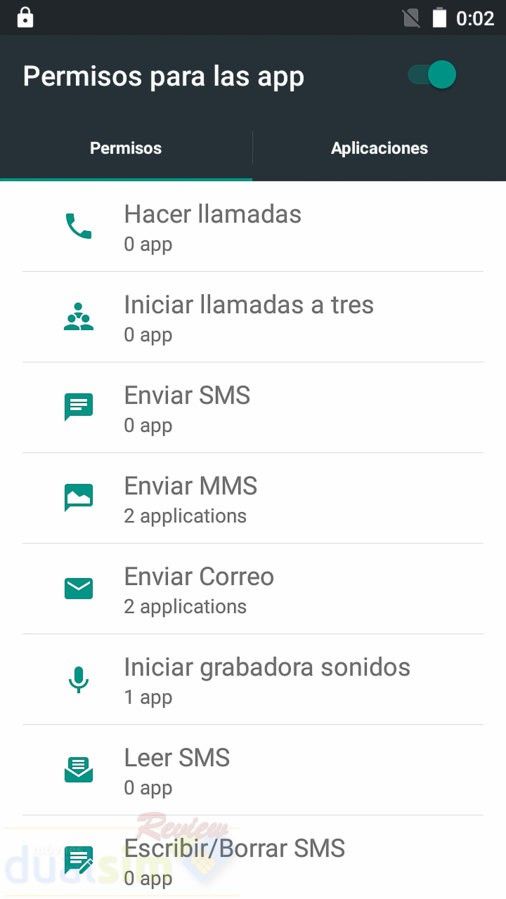Viewport: 506px width, 899px height.
Task: Open the Hacer llamadas permission
Action: [x=253, y=227]
